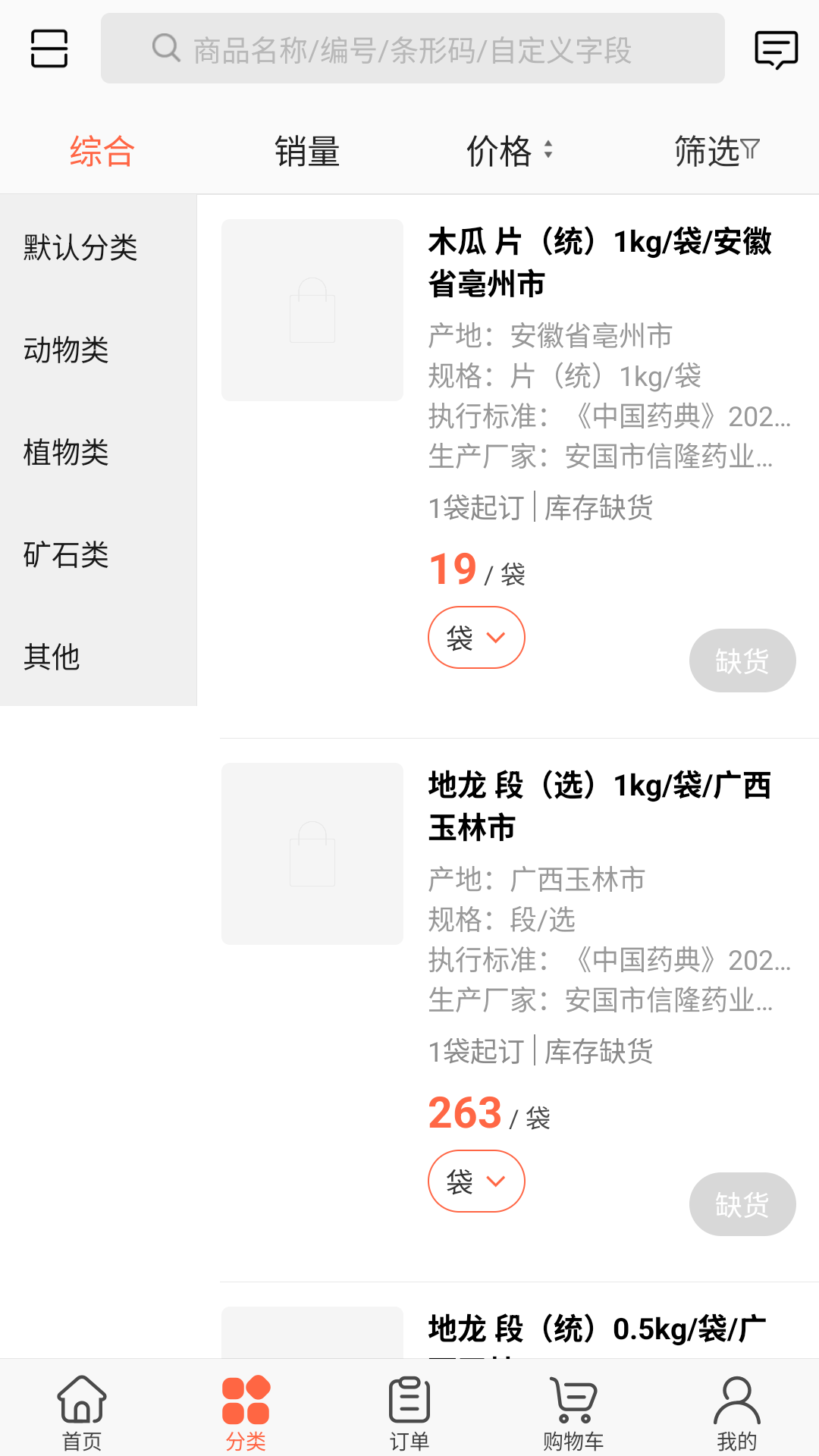This screenshot has width=819, height=1456.
Task: Open the 袋 unit dropdown for 木瓜片
Action: point(476,637)
